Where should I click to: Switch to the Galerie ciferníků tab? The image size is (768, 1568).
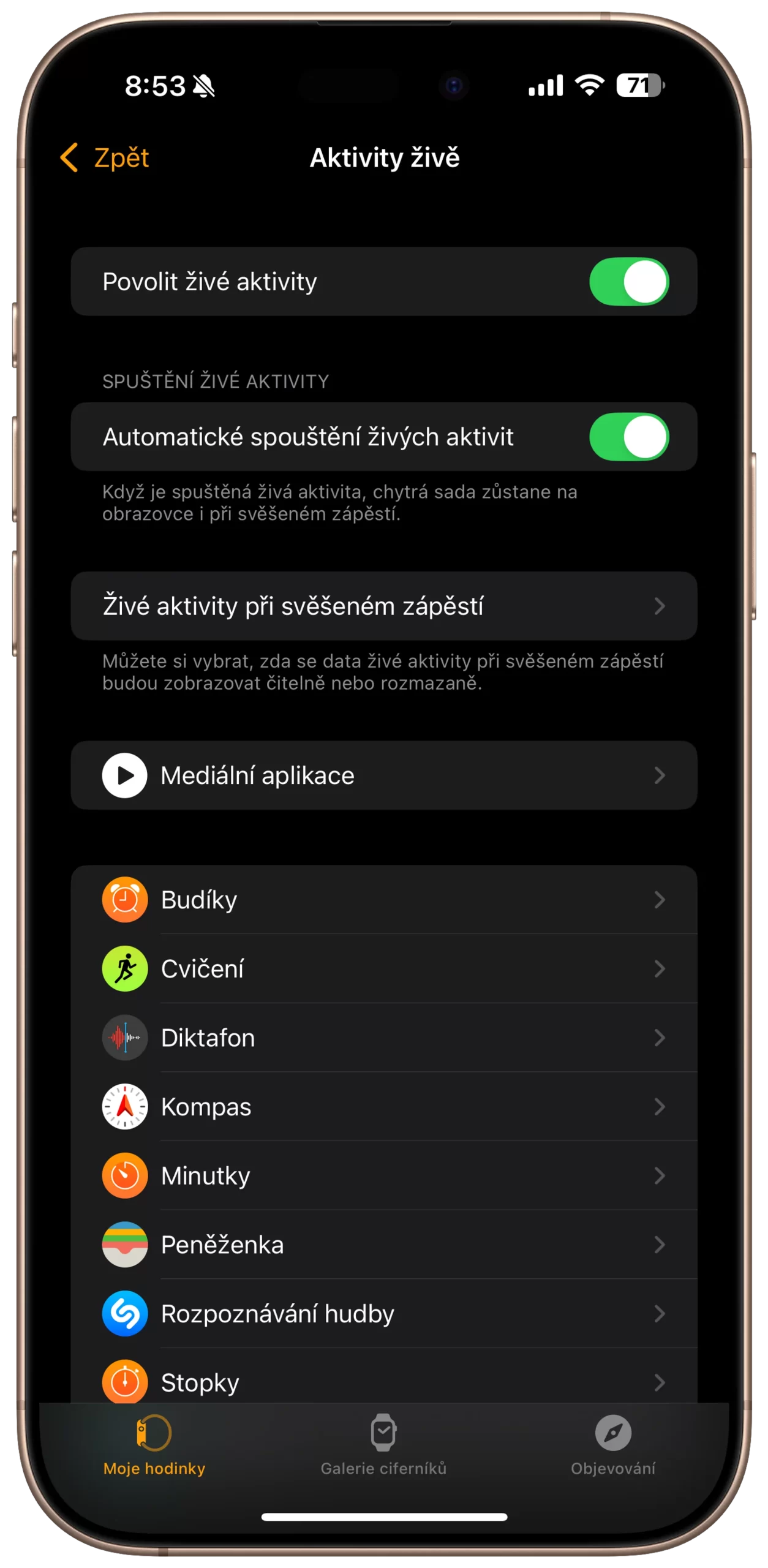point(383,1444)
